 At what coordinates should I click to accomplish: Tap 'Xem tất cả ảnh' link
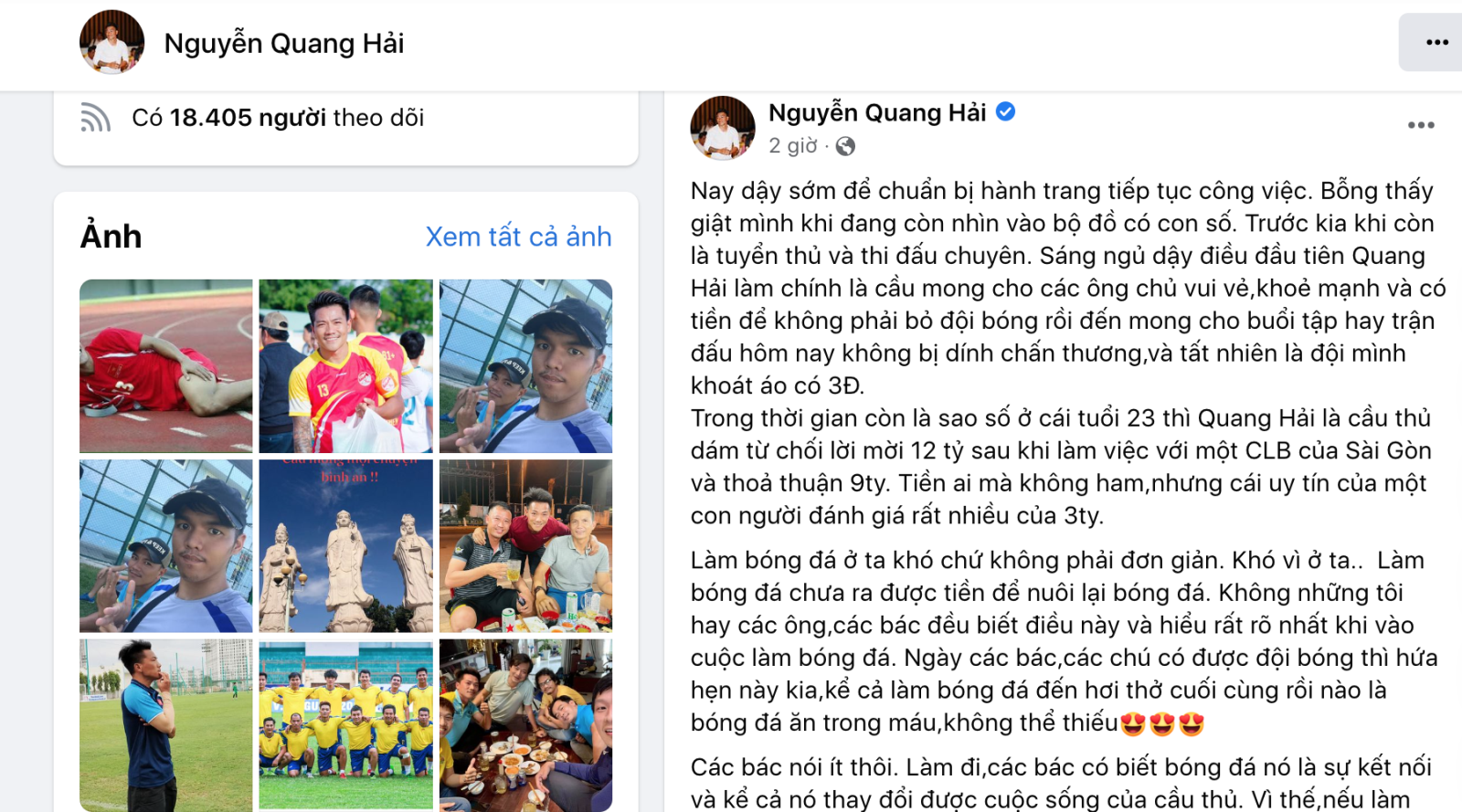tap(518, 237)
